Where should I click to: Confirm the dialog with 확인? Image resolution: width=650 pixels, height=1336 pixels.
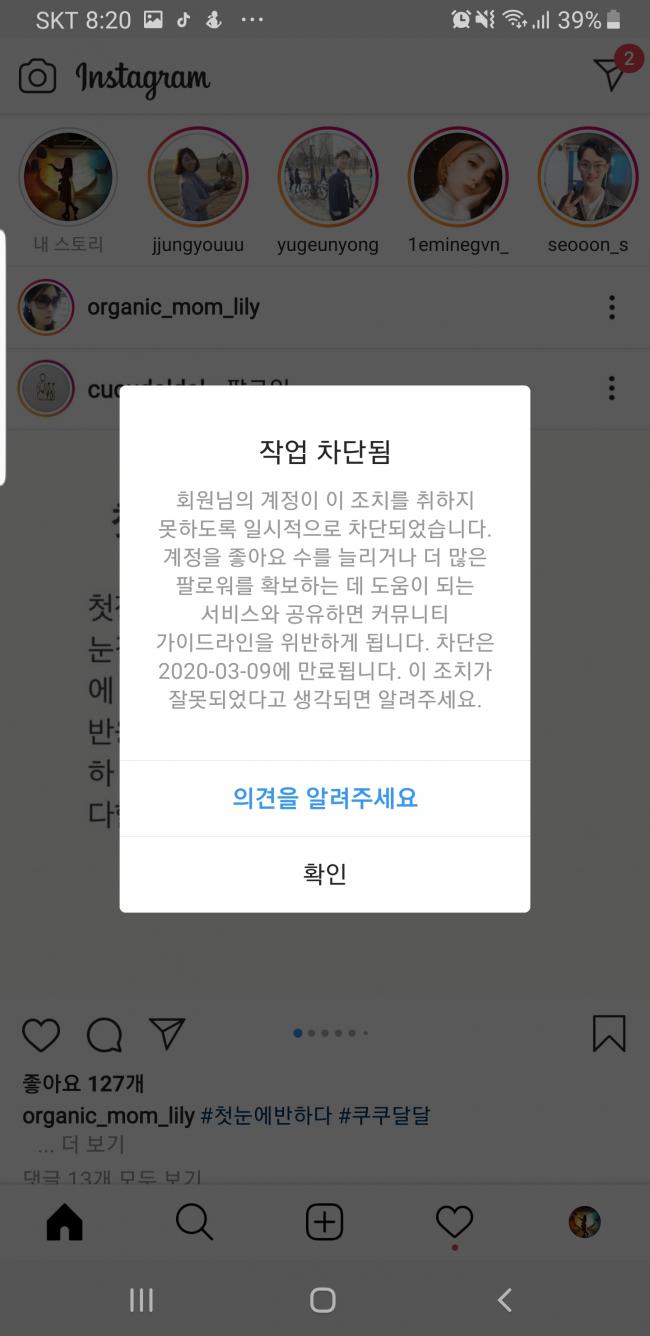pos(325,874)
